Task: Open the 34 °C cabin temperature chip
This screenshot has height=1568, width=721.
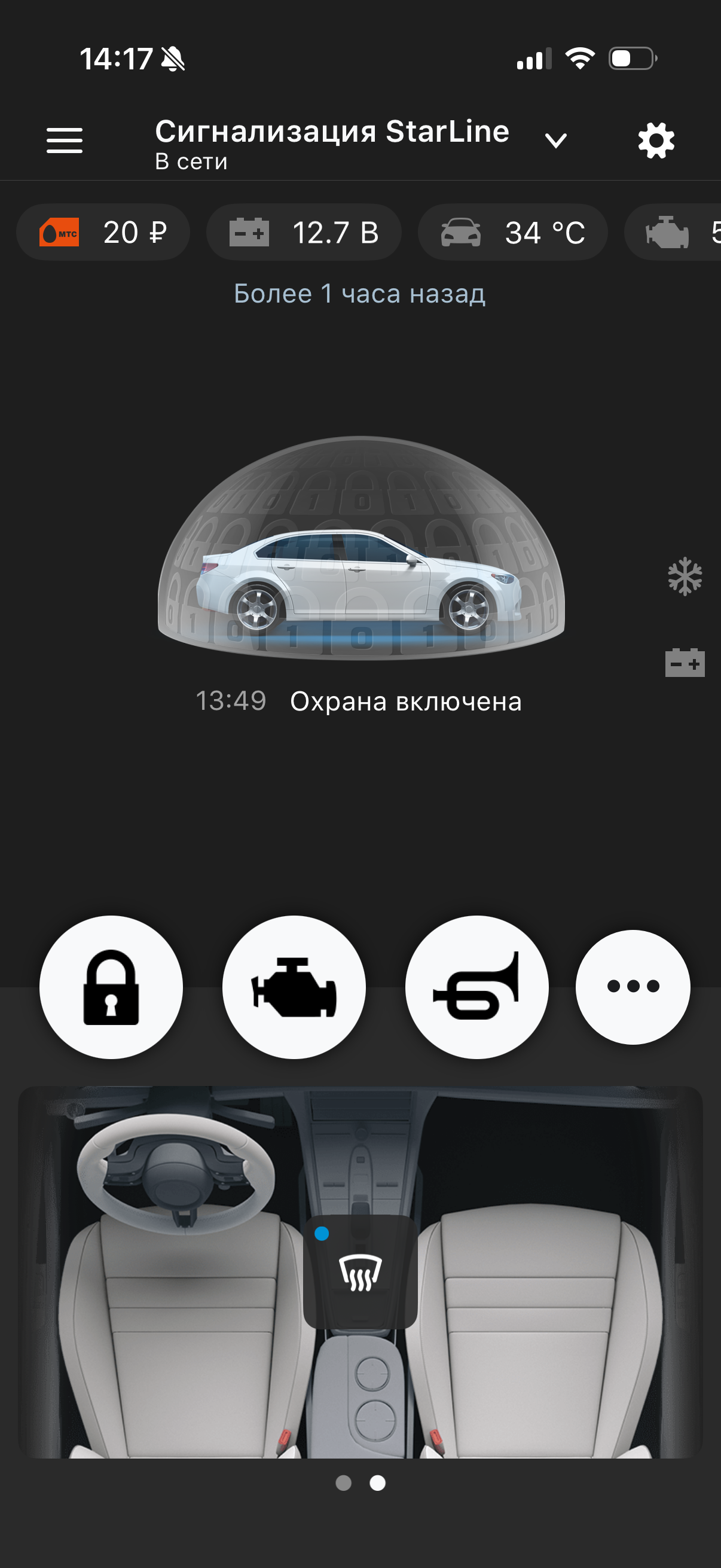Action: [x=512, y=233]
